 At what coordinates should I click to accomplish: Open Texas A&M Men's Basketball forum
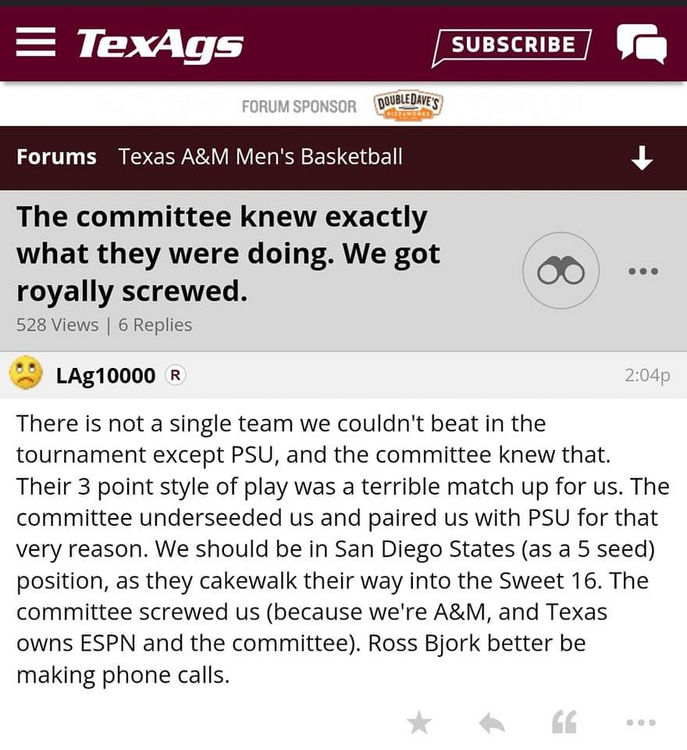(x=260, y=157)
